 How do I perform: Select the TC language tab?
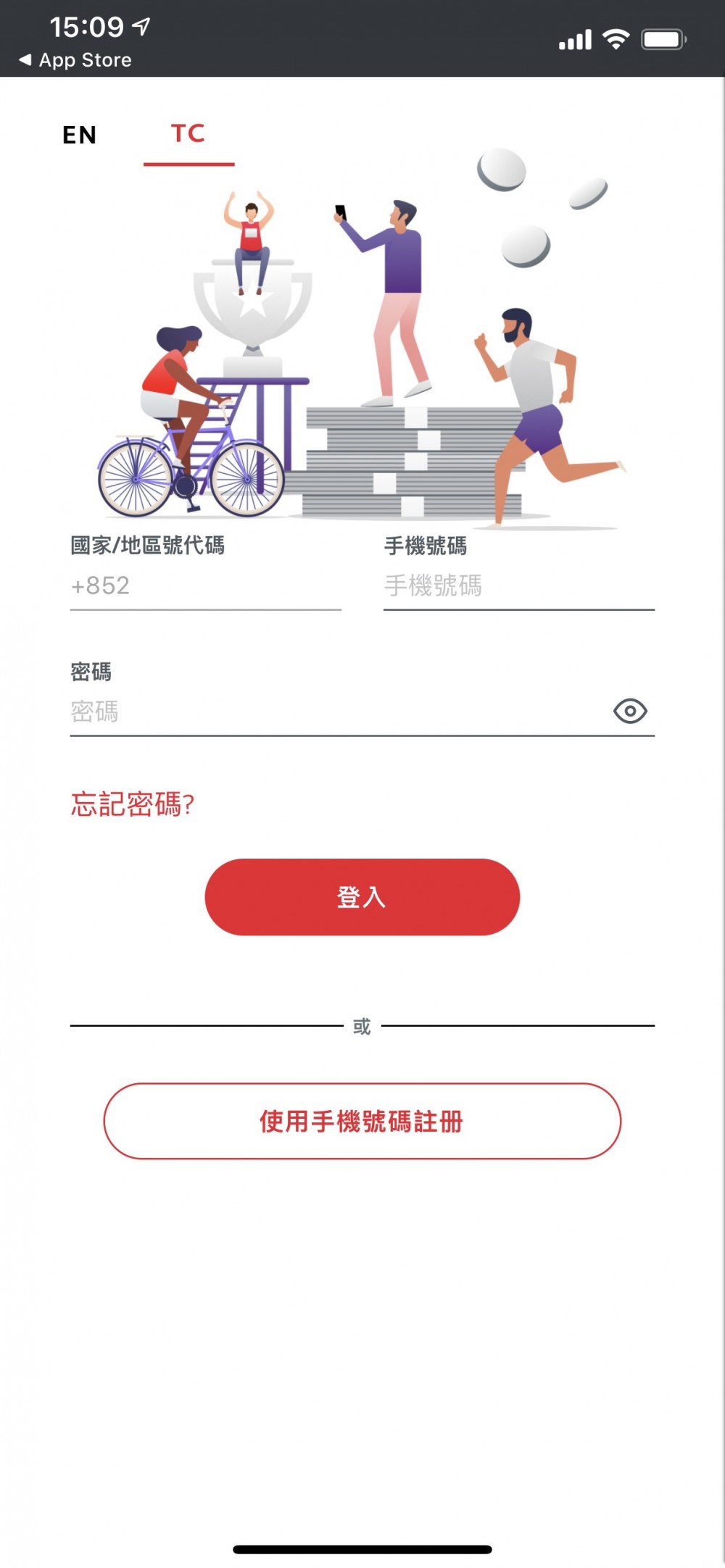coord(188,134)
